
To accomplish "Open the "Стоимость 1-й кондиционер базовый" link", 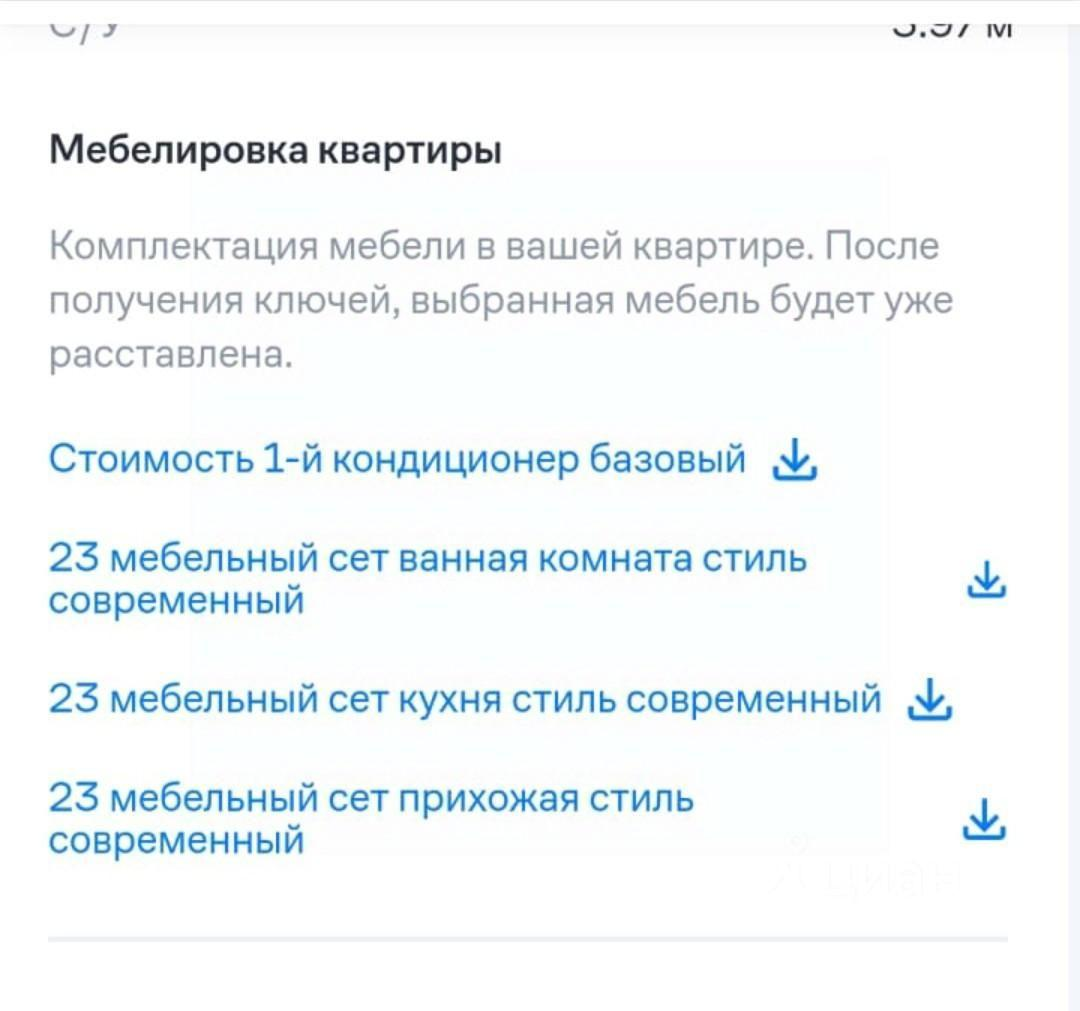I will pos(397,459).
